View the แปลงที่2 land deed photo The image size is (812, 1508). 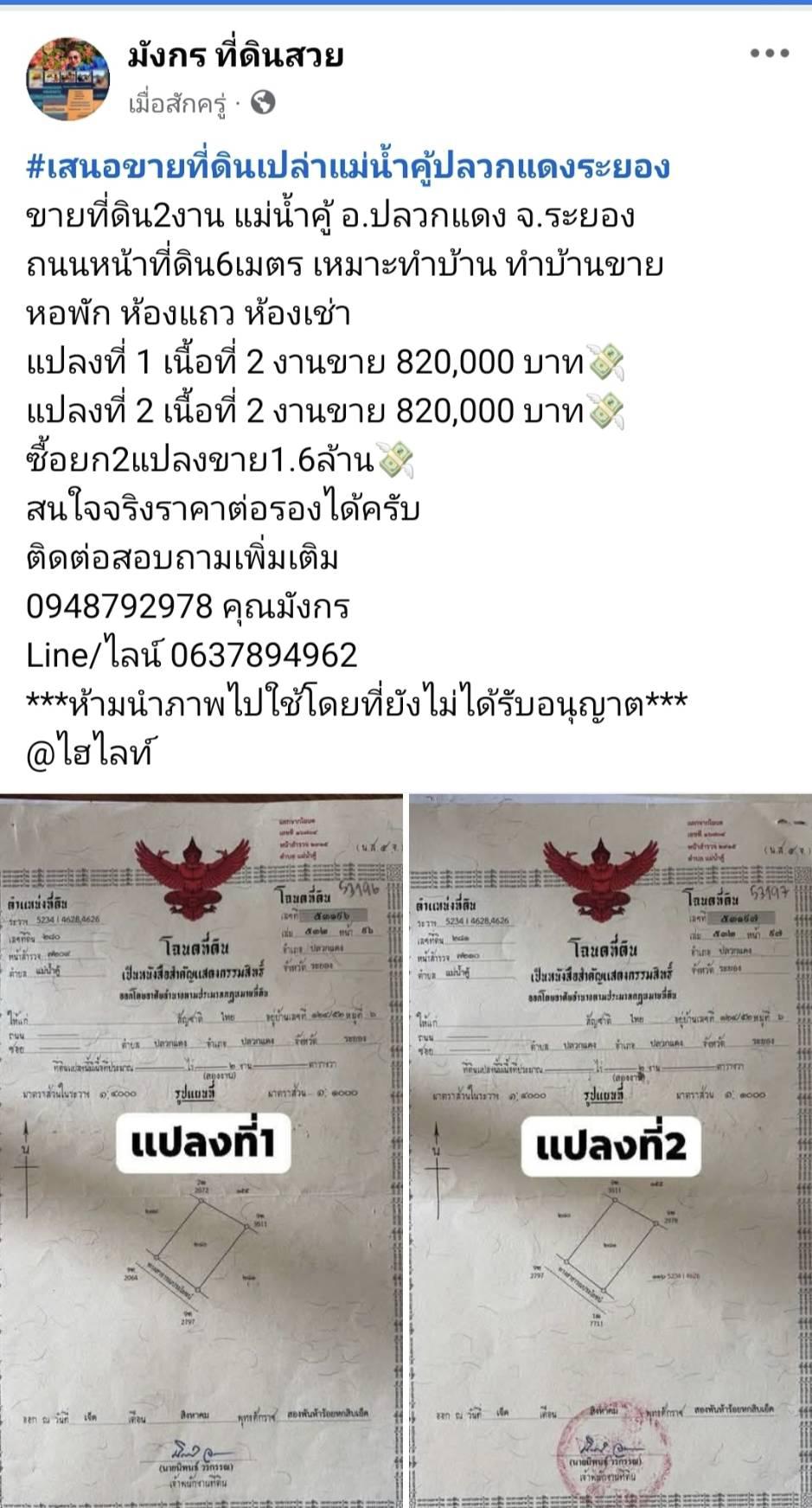pos(611,1151)
